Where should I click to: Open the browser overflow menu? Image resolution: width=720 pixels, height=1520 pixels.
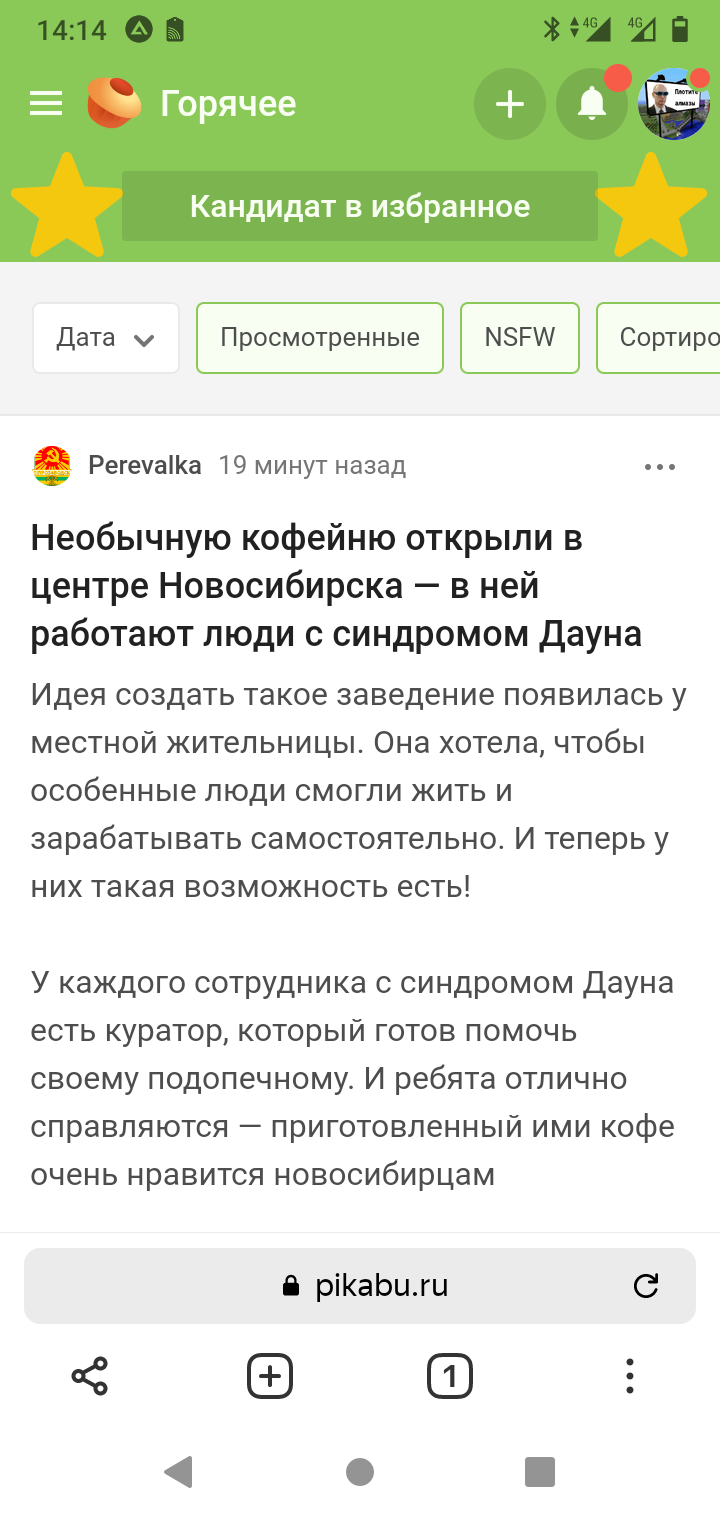(x=629, y=1377)
